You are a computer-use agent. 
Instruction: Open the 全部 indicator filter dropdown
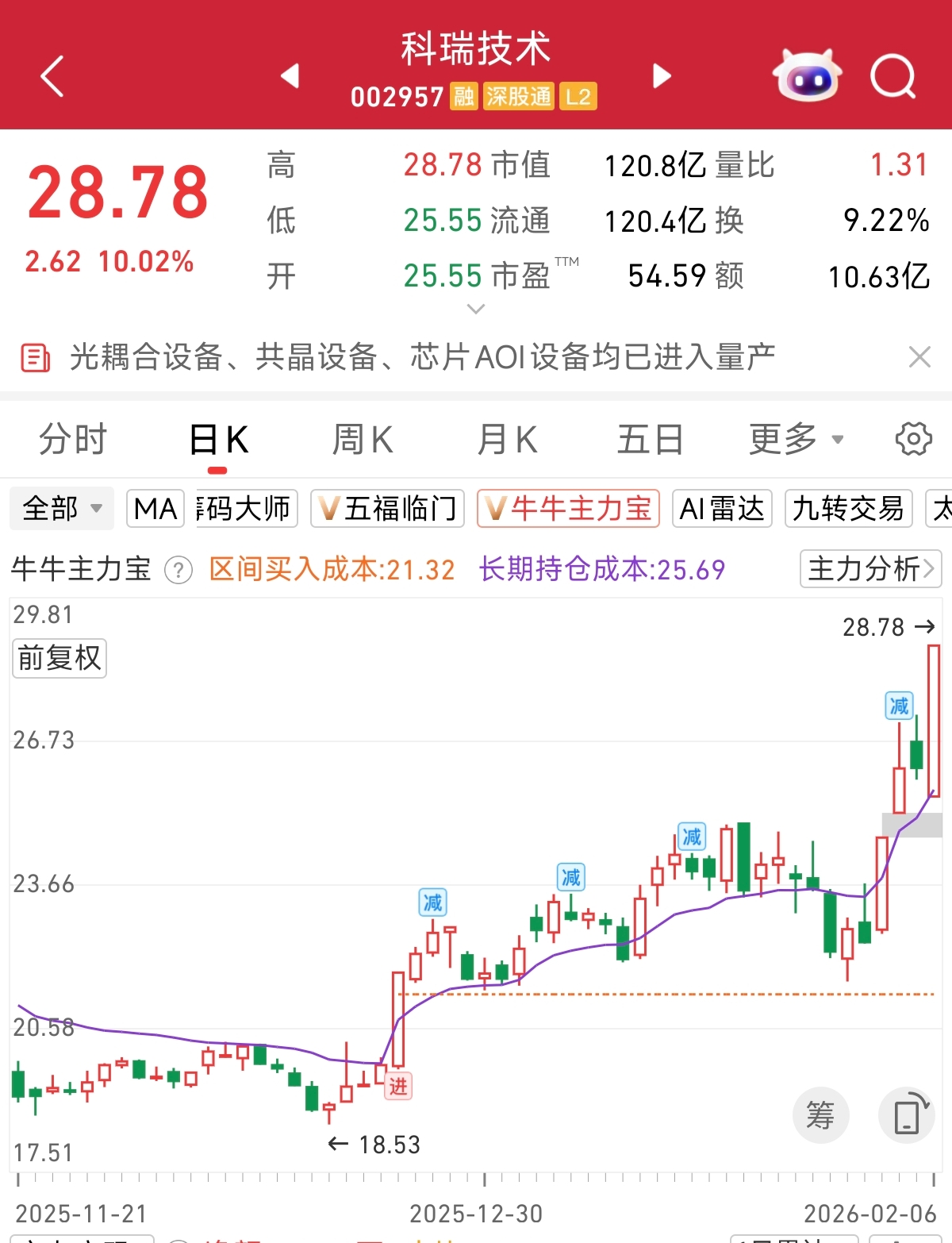[62, 508]
